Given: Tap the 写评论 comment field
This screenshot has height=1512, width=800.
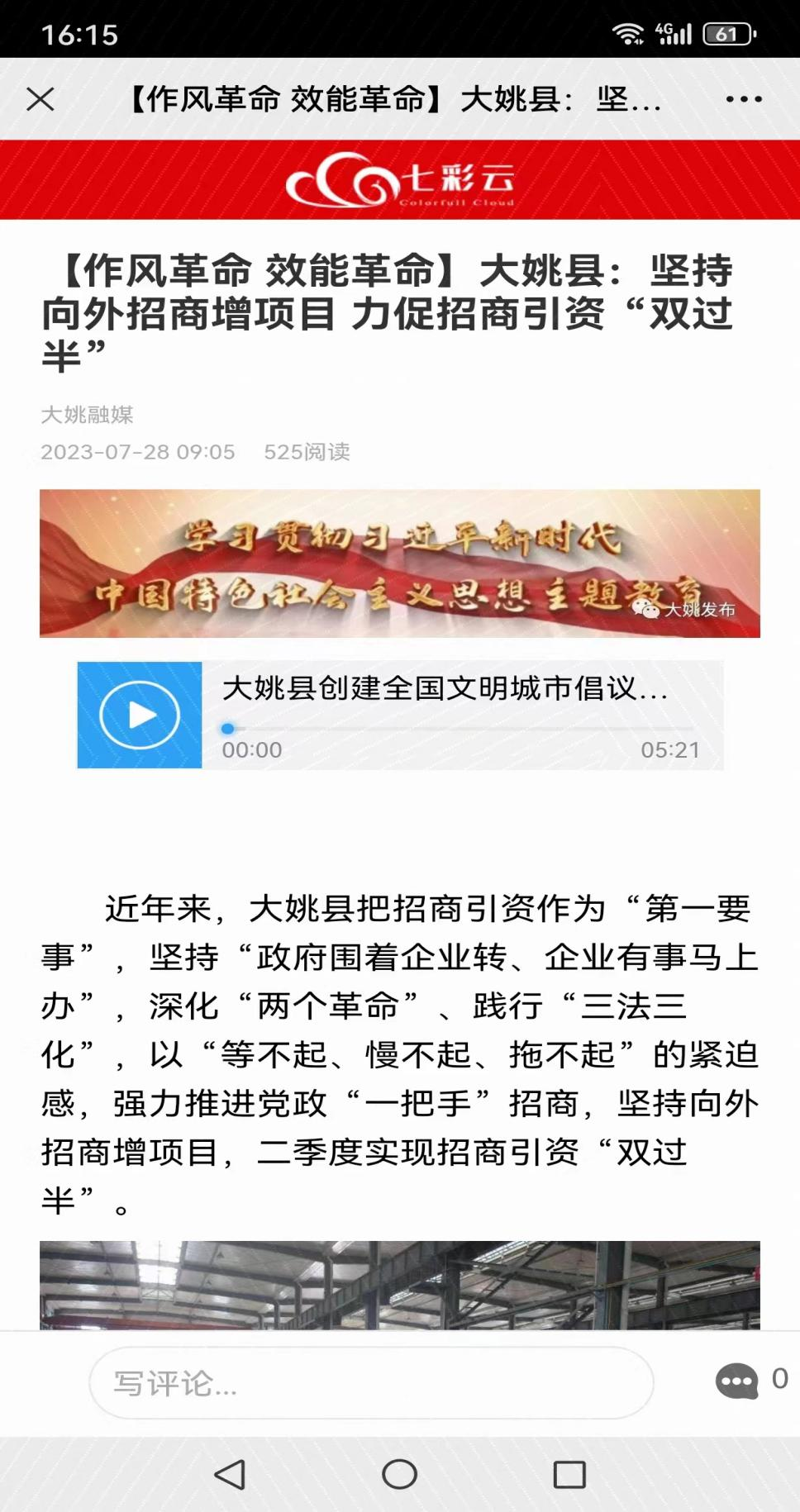Looking at the screenshot, I should tap(371, 1382).
